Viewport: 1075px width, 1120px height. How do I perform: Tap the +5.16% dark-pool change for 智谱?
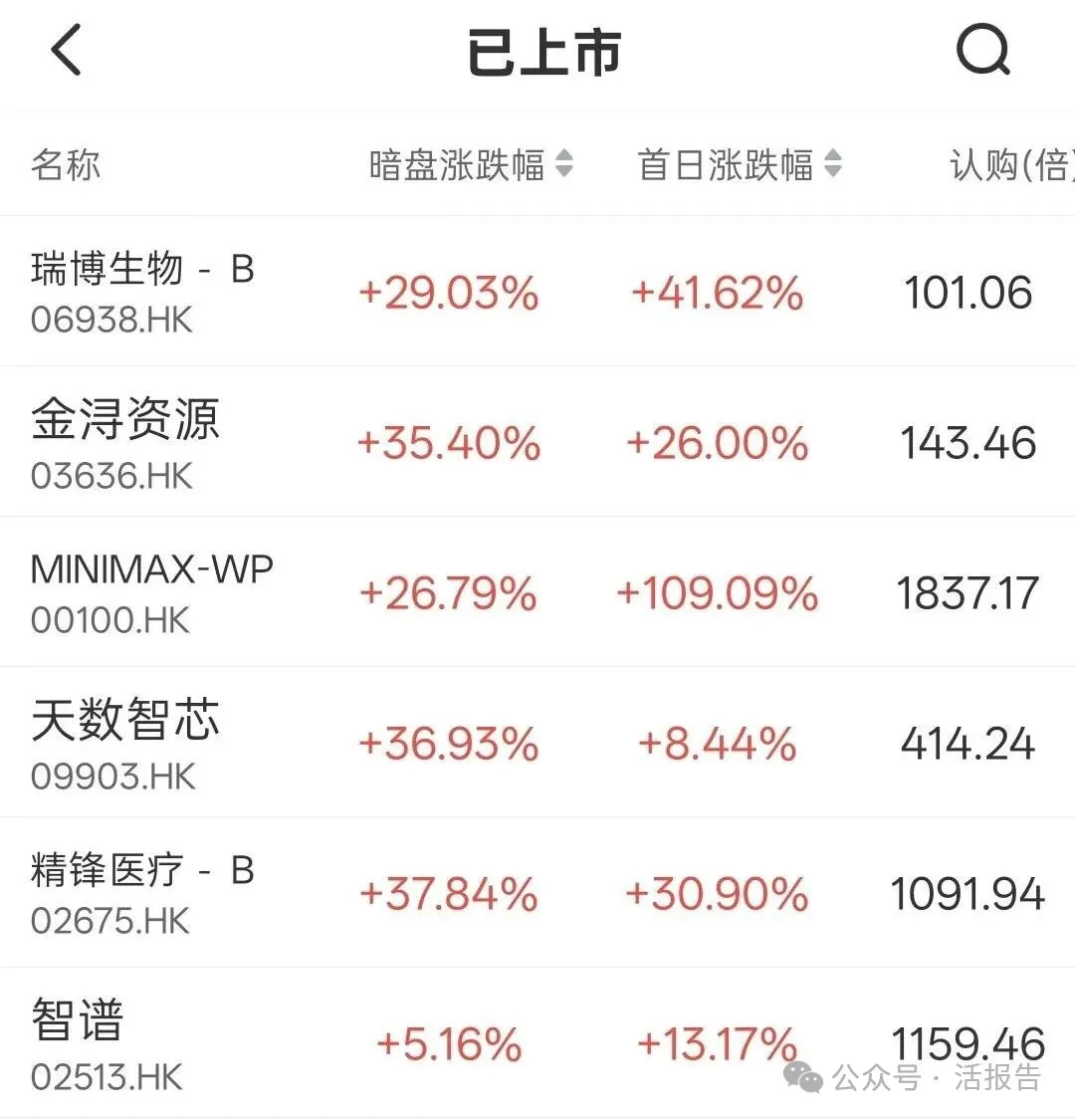(446, 1044)
